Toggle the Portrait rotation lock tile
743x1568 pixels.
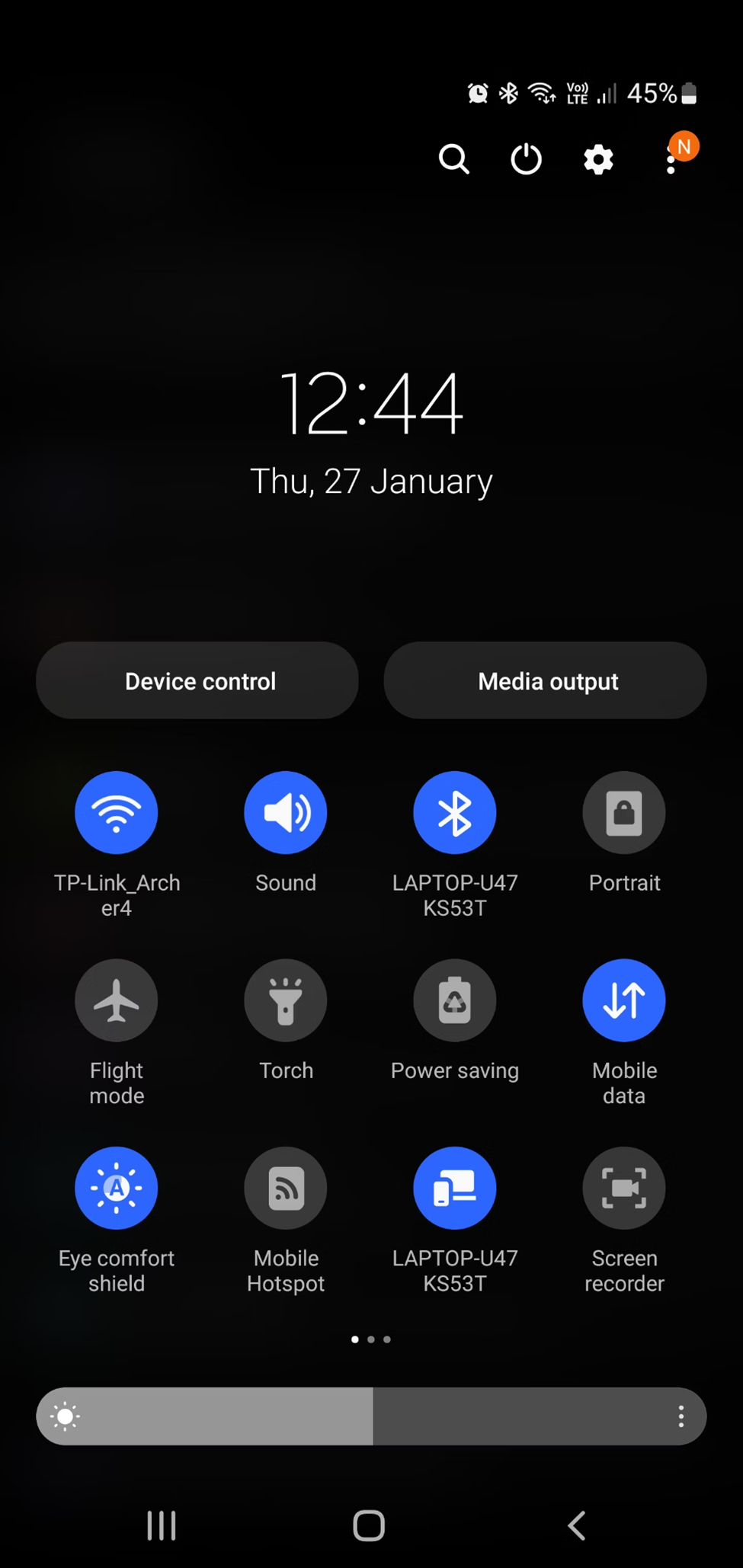tap(624, 813)
